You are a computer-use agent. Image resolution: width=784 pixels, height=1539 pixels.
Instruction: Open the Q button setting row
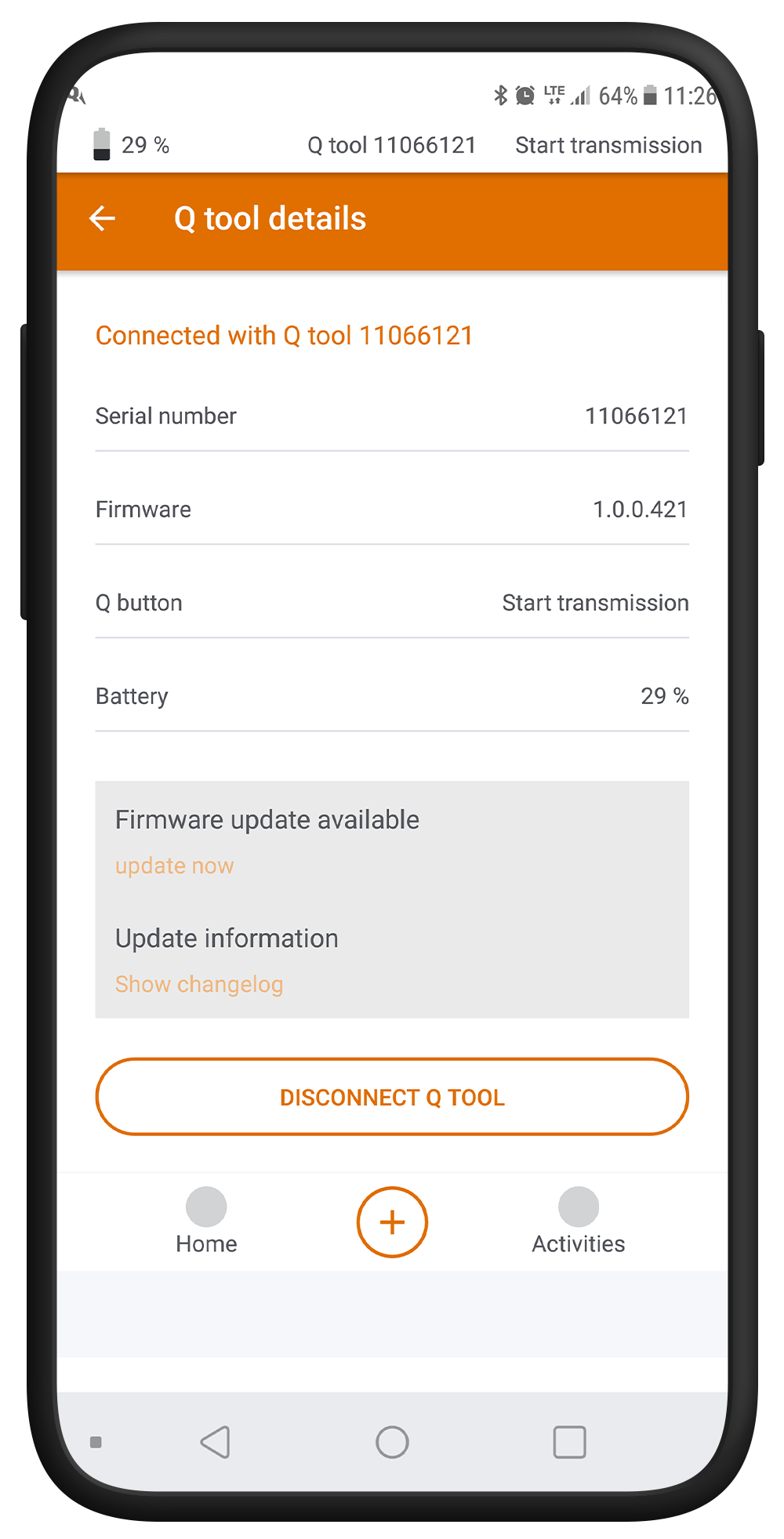tap(392, 603)
